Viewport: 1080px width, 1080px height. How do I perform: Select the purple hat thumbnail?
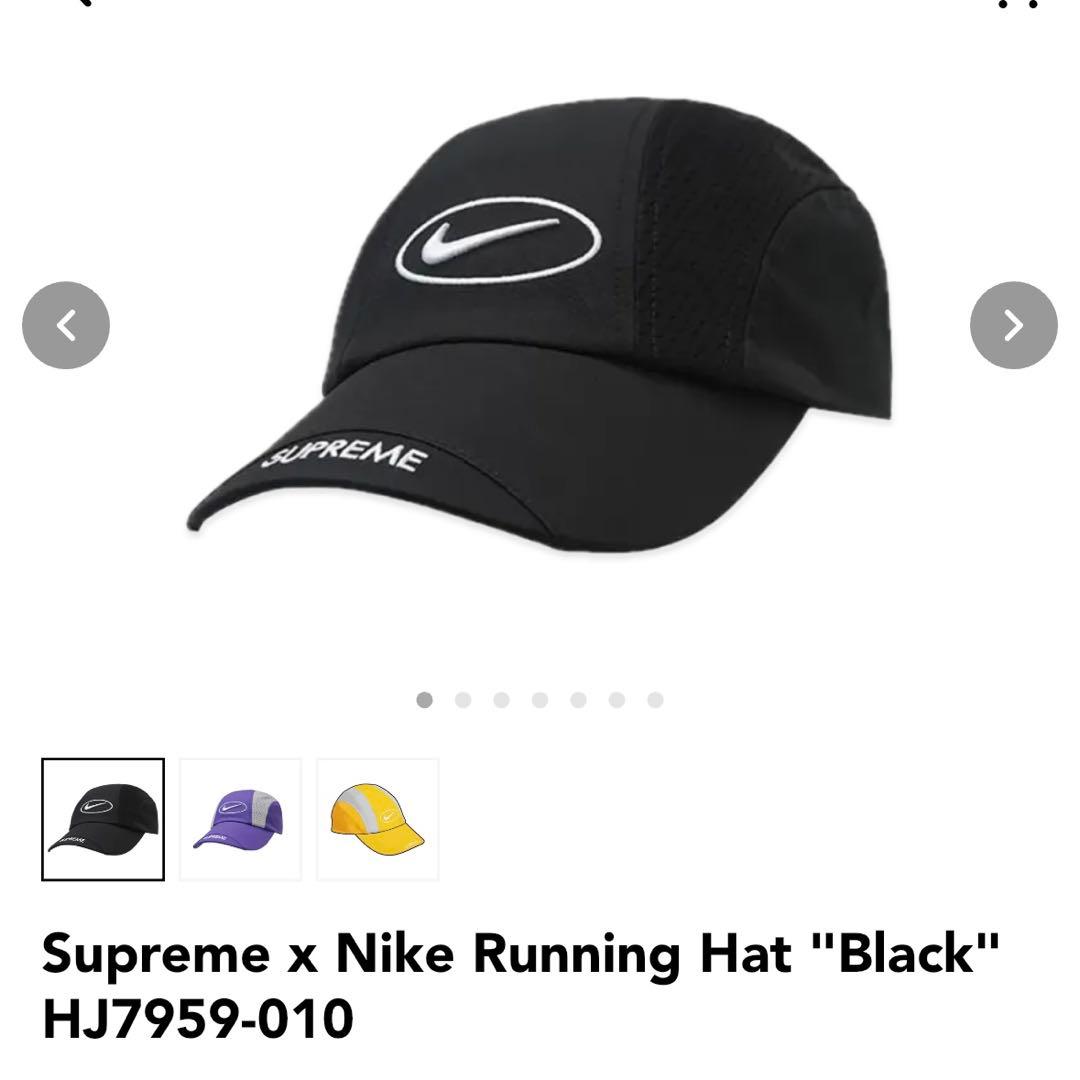(240, 819)
